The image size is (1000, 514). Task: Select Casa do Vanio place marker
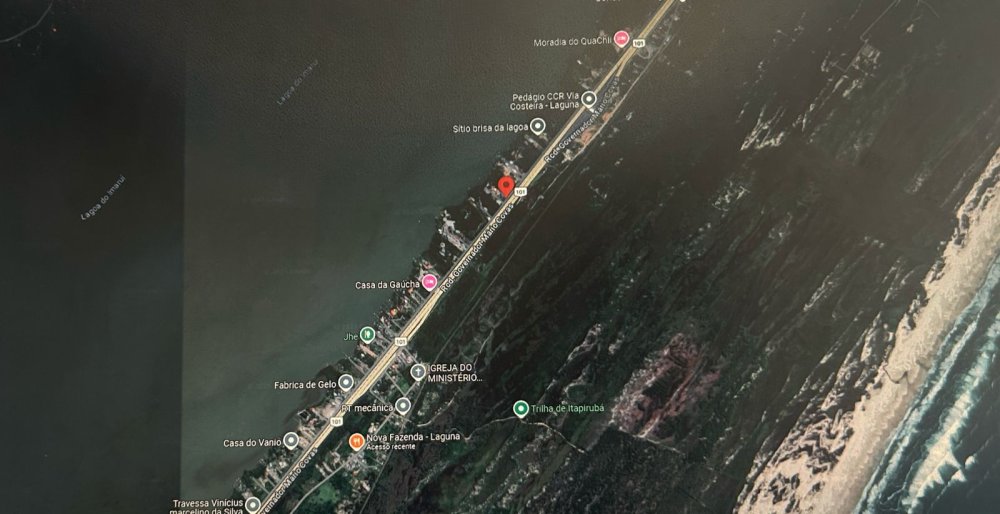[x=291, y=440]
